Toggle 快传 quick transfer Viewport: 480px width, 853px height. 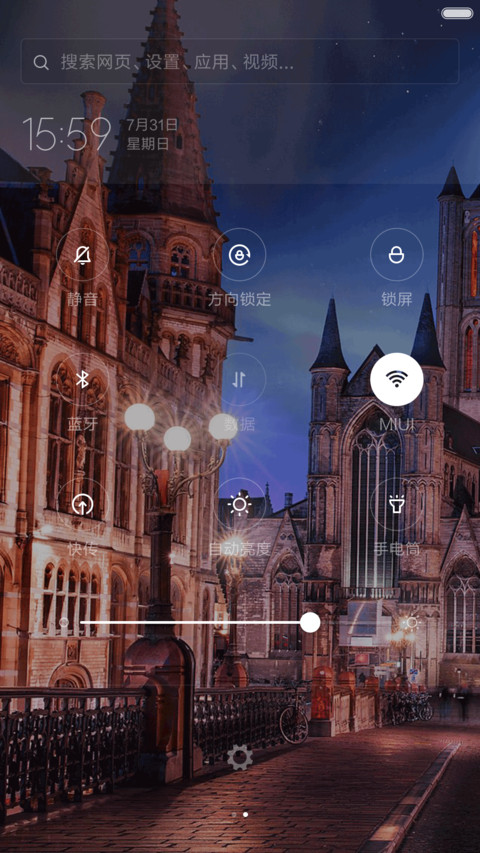(82, 504)
